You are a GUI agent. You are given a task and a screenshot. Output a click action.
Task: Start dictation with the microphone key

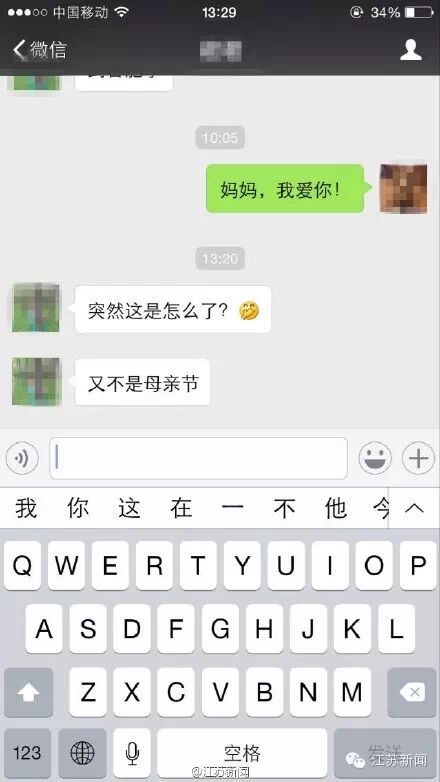(132, 753)
